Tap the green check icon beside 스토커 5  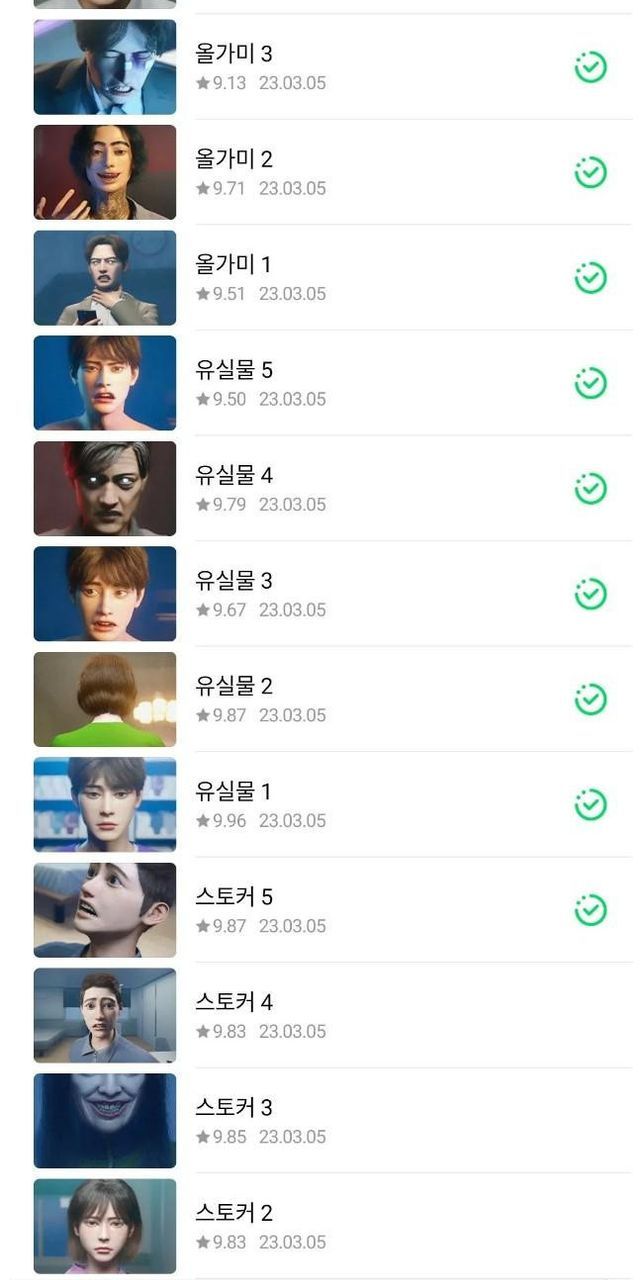(591, 910)
